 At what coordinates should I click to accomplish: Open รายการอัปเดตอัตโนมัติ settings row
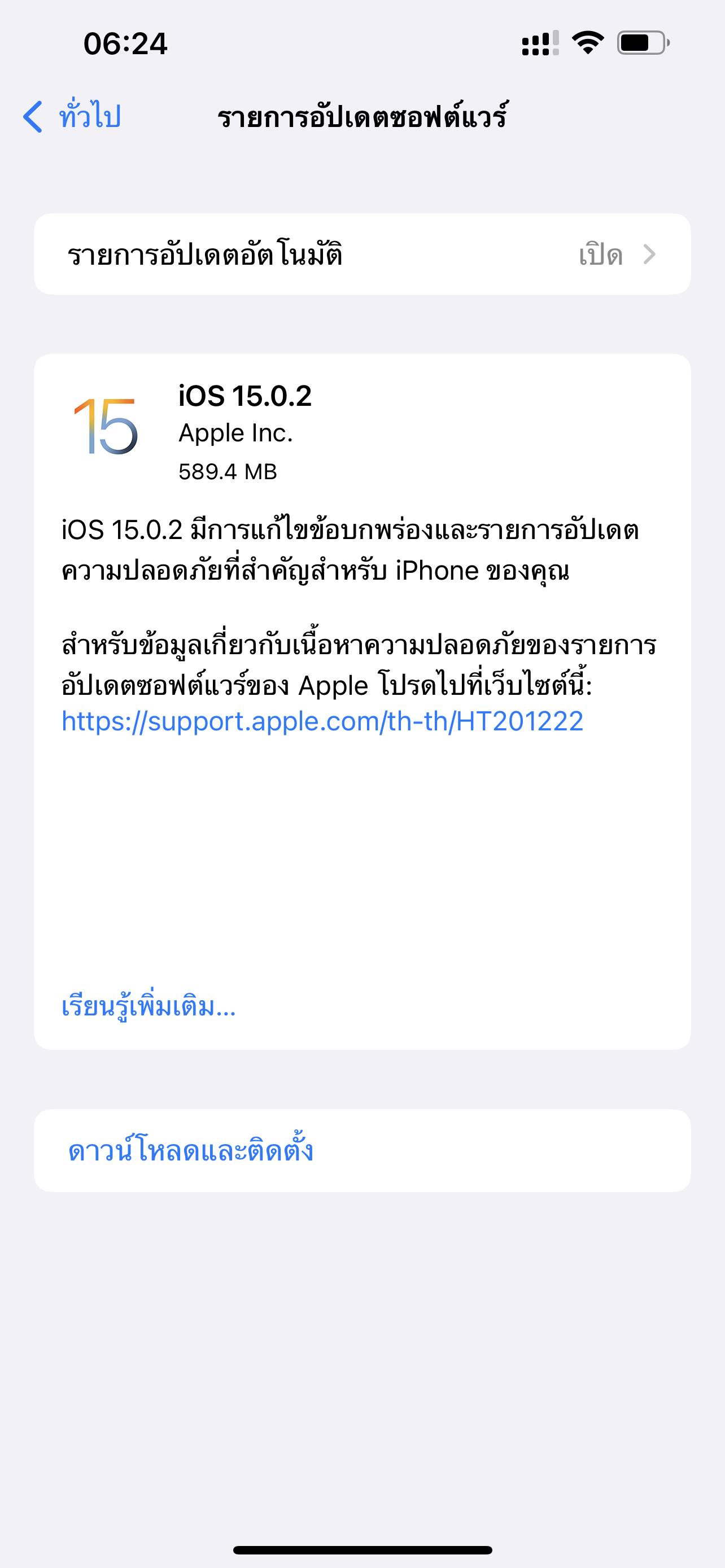pos(362,255)
